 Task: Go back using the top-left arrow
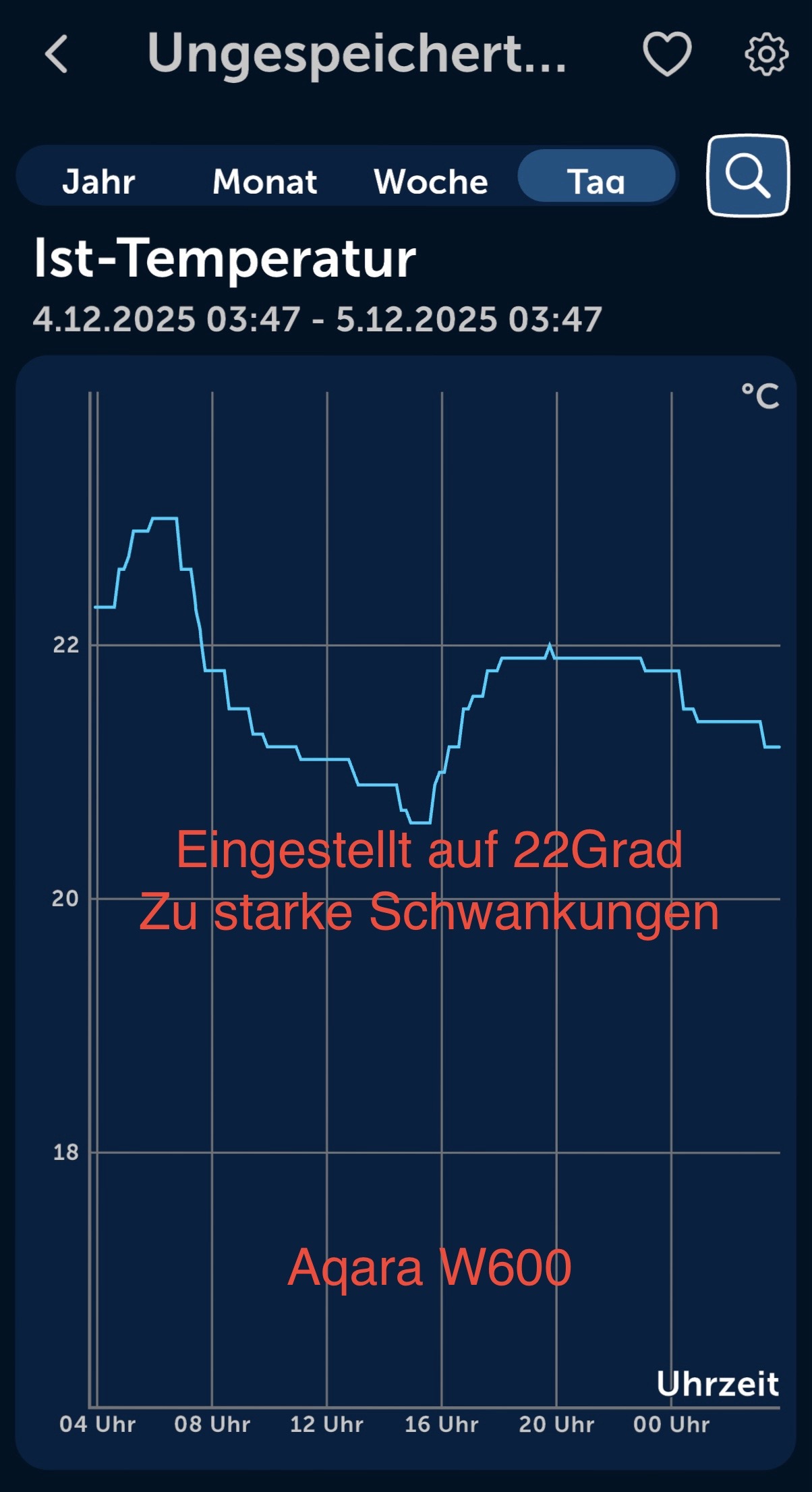click(x=57, y=54)
